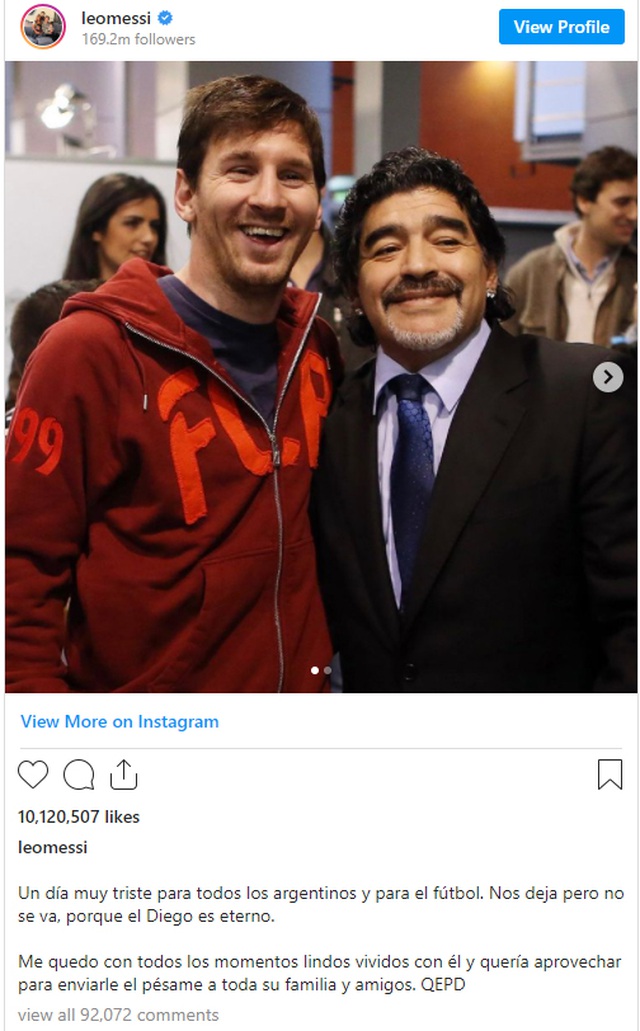Bookmark this post
Viewport: 640px width, 1031px height.
pyautogui.click(x=610, y=775)
